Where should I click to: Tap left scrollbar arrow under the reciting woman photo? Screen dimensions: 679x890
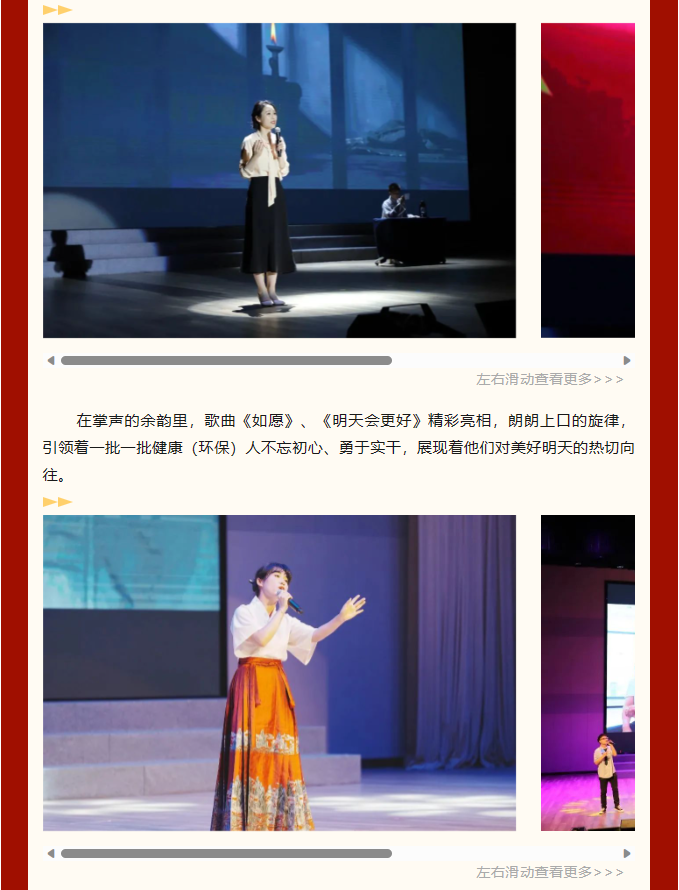[x=51, y=360]
